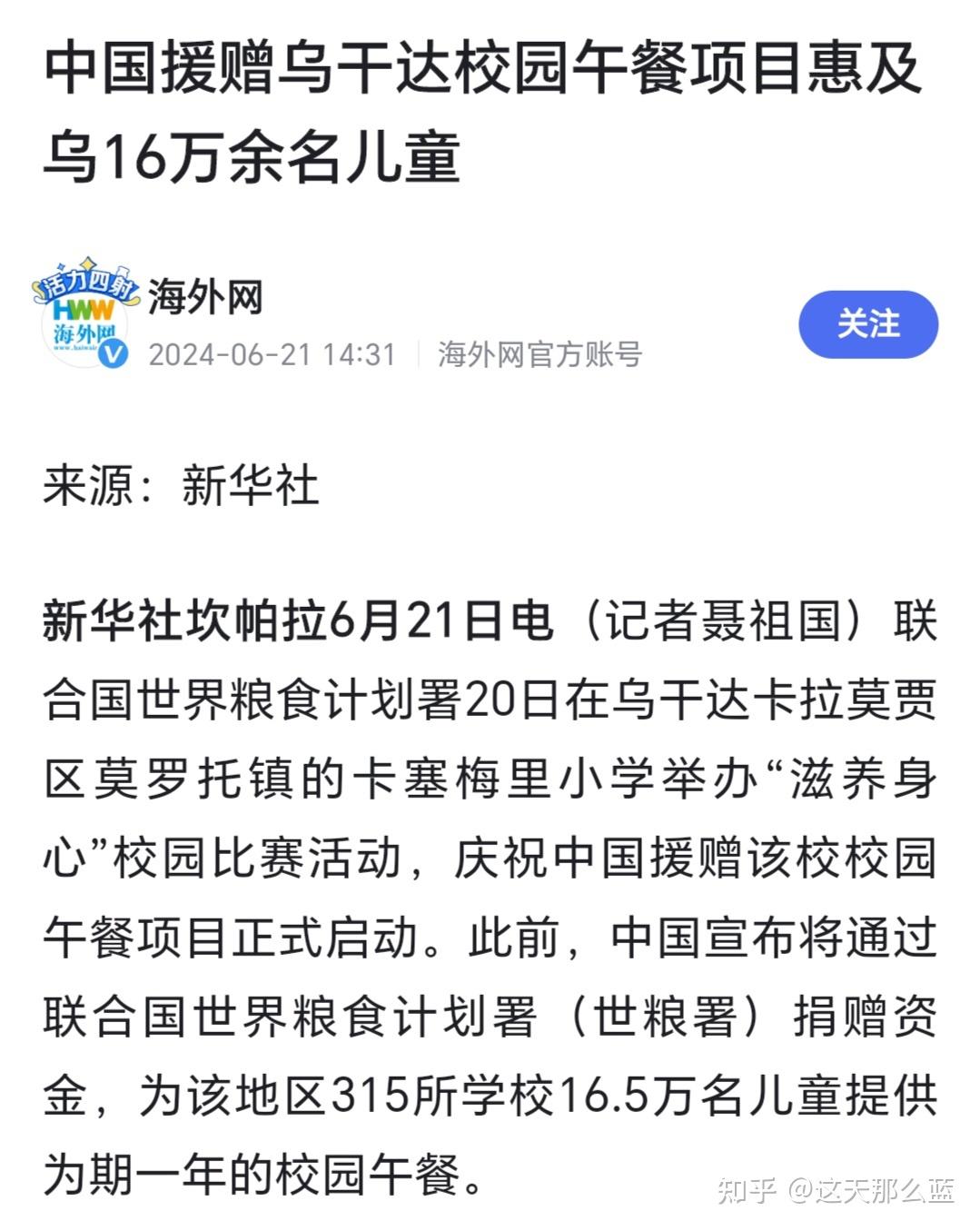Open the 海外网 account name

coord(206,297)
